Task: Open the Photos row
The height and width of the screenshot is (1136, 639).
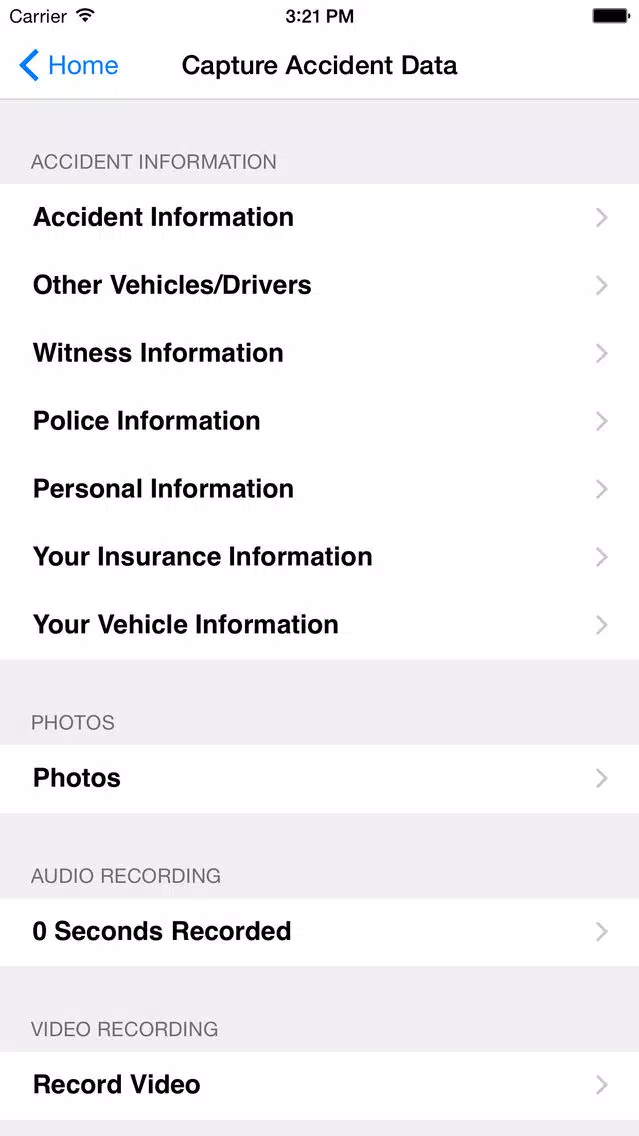Action: coord(320,779)
